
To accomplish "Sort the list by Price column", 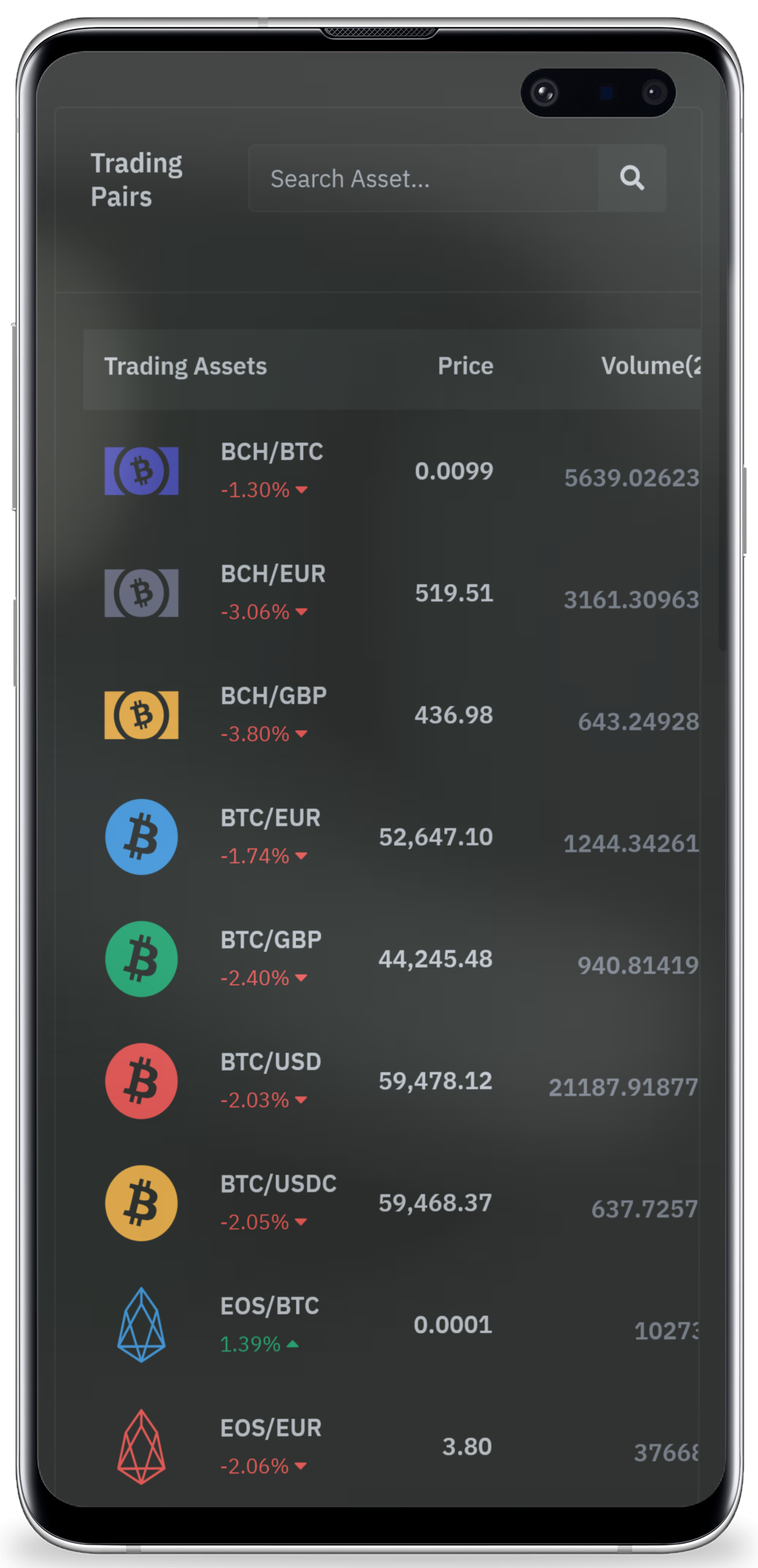I will [x=465, y=366].
